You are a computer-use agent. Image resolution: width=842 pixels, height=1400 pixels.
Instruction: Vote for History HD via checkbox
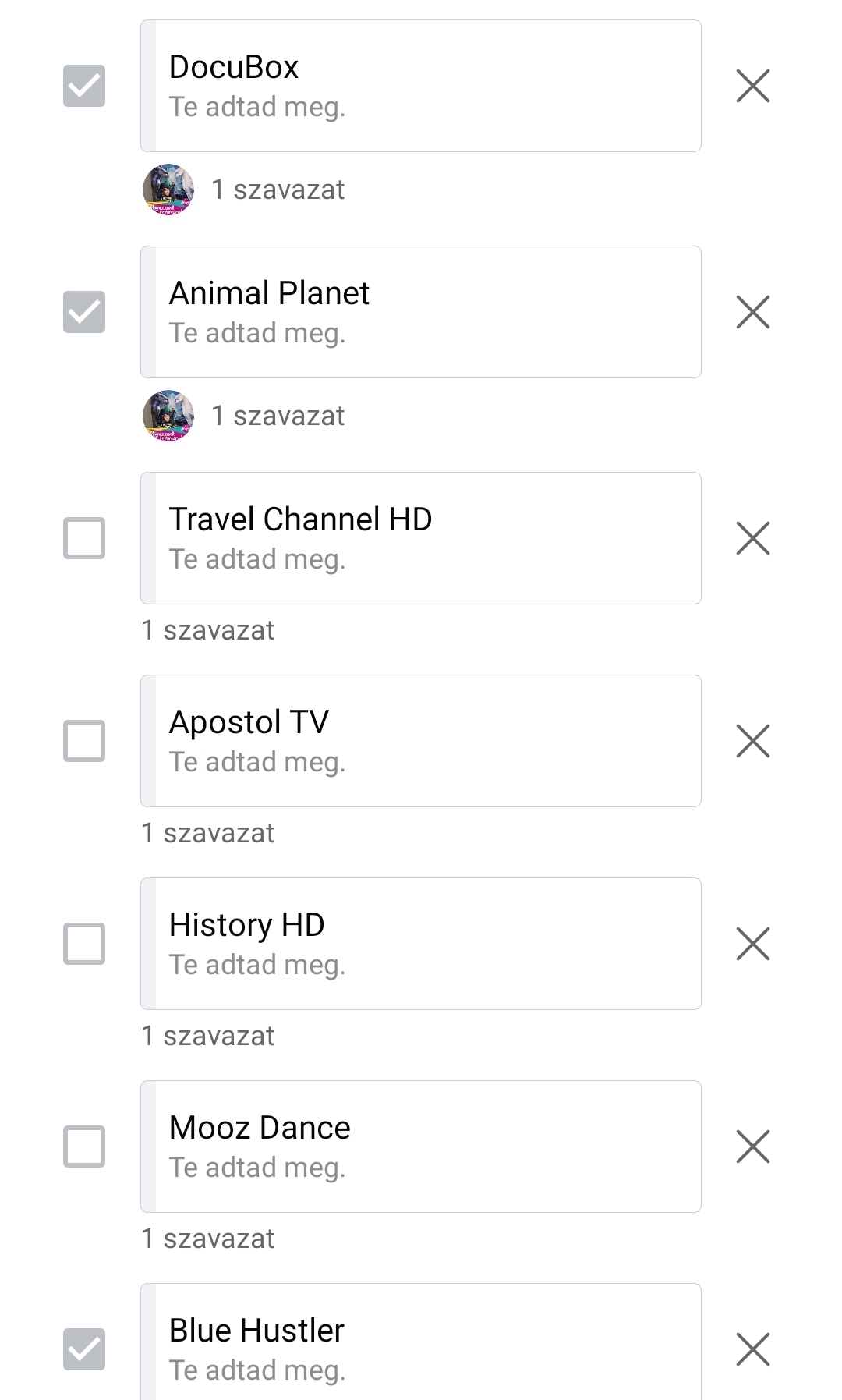[84, 944]
